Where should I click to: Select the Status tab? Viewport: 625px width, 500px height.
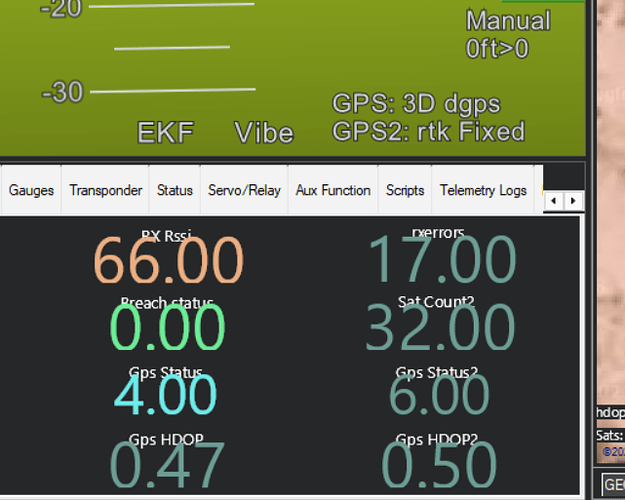pyautogui.click(x=175, y=190)
